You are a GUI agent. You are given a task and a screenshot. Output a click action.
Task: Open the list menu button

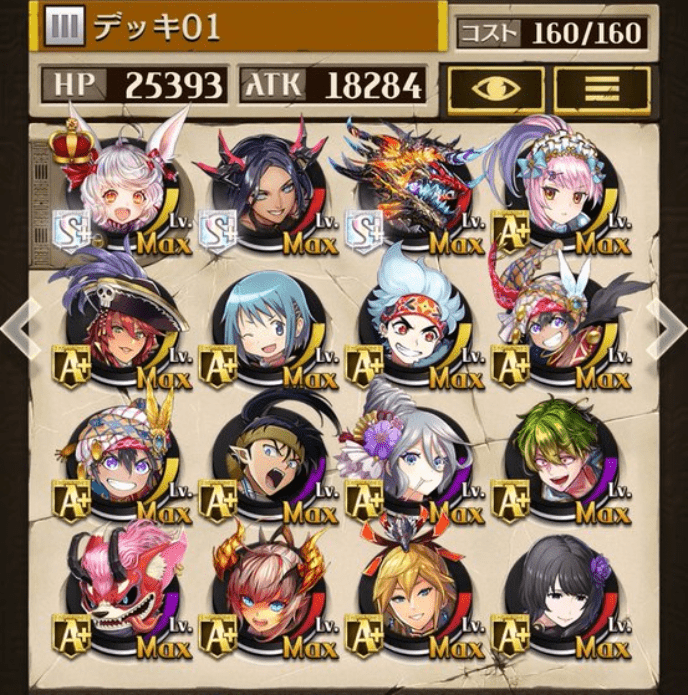(601, 91)
